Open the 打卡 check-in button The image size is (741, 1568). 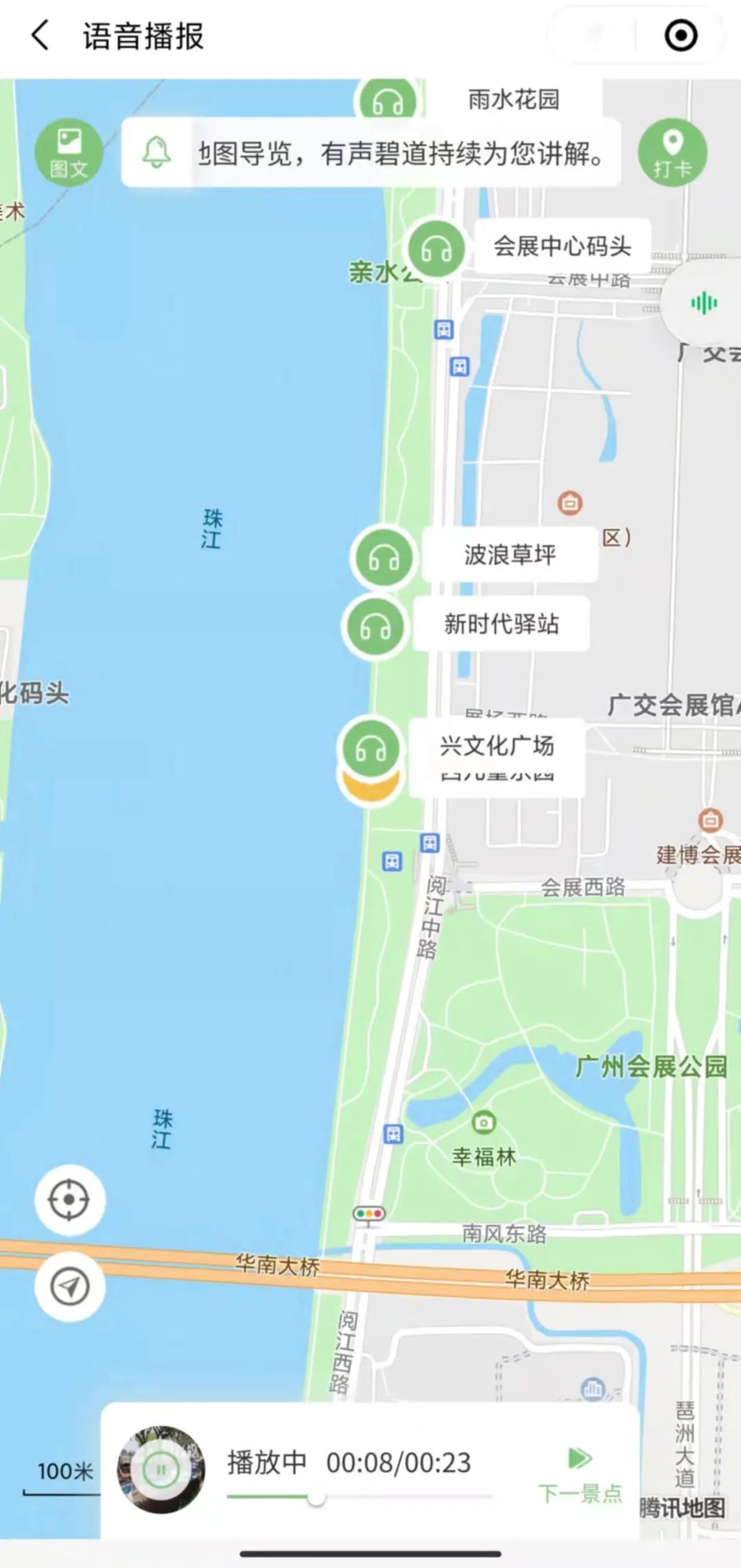pyautogui.click(x=672, y=152)
